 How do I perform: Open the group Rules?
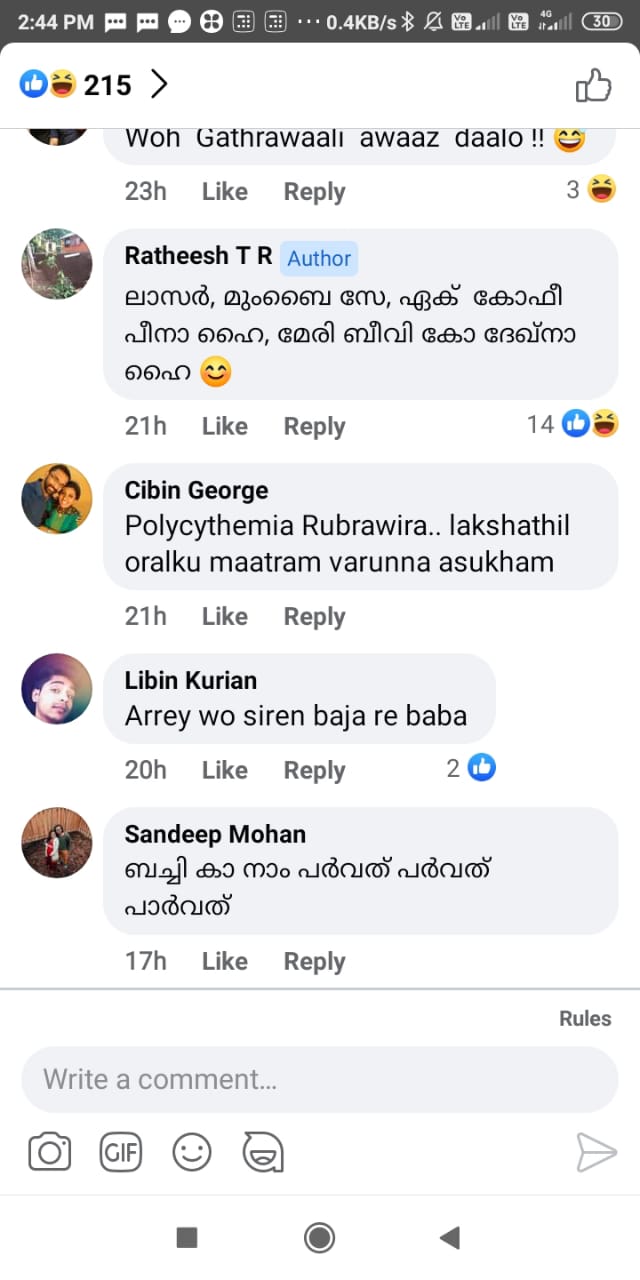point(585,1018)
